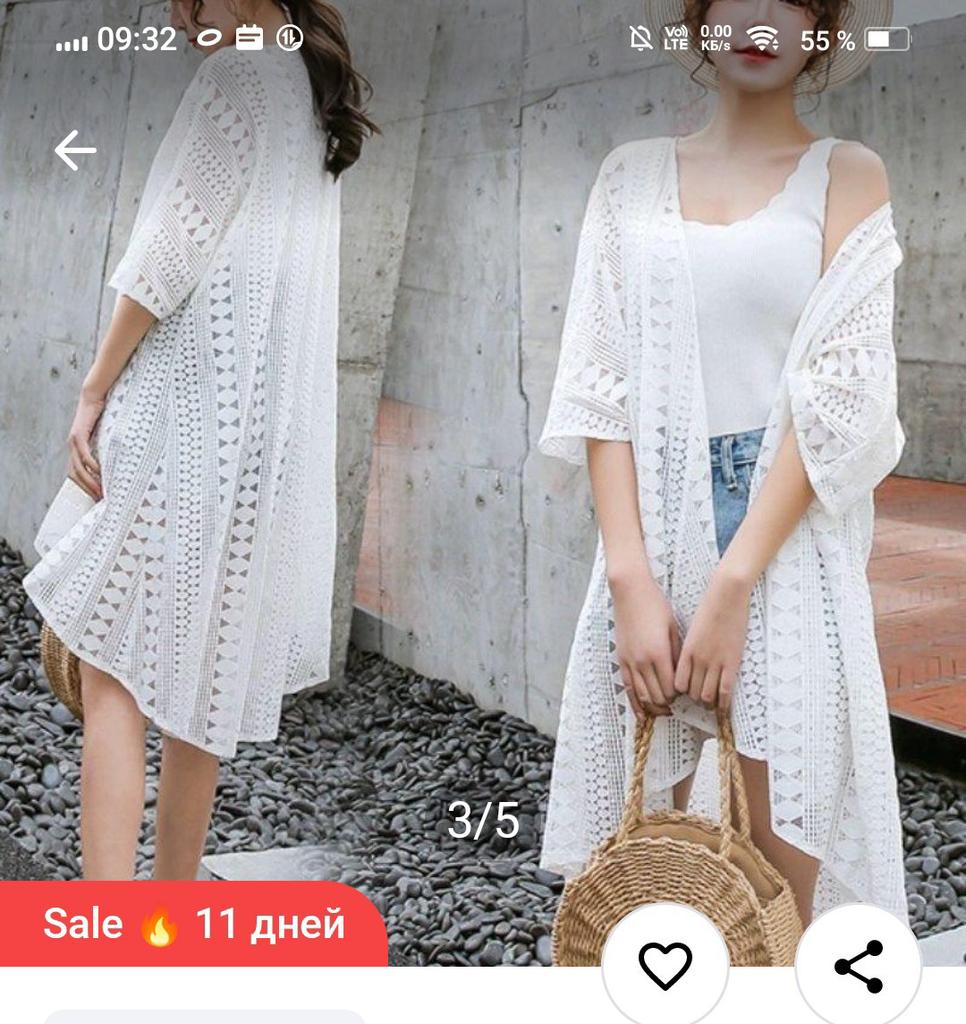Go back using the arrow icon
Screen dimensions: 966x1024
(x=75, y=151)
